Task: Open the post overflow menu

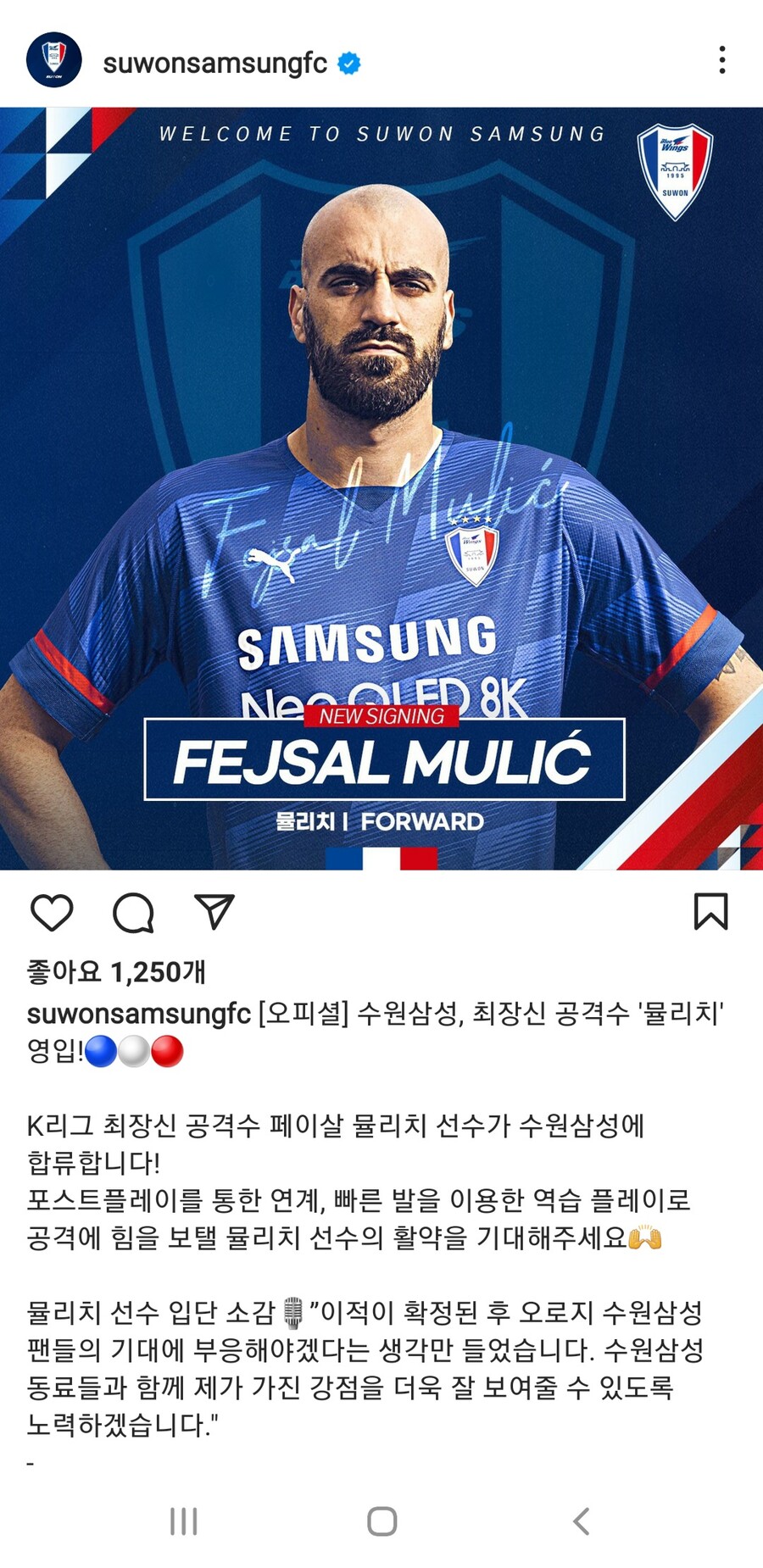Action: 721,60
